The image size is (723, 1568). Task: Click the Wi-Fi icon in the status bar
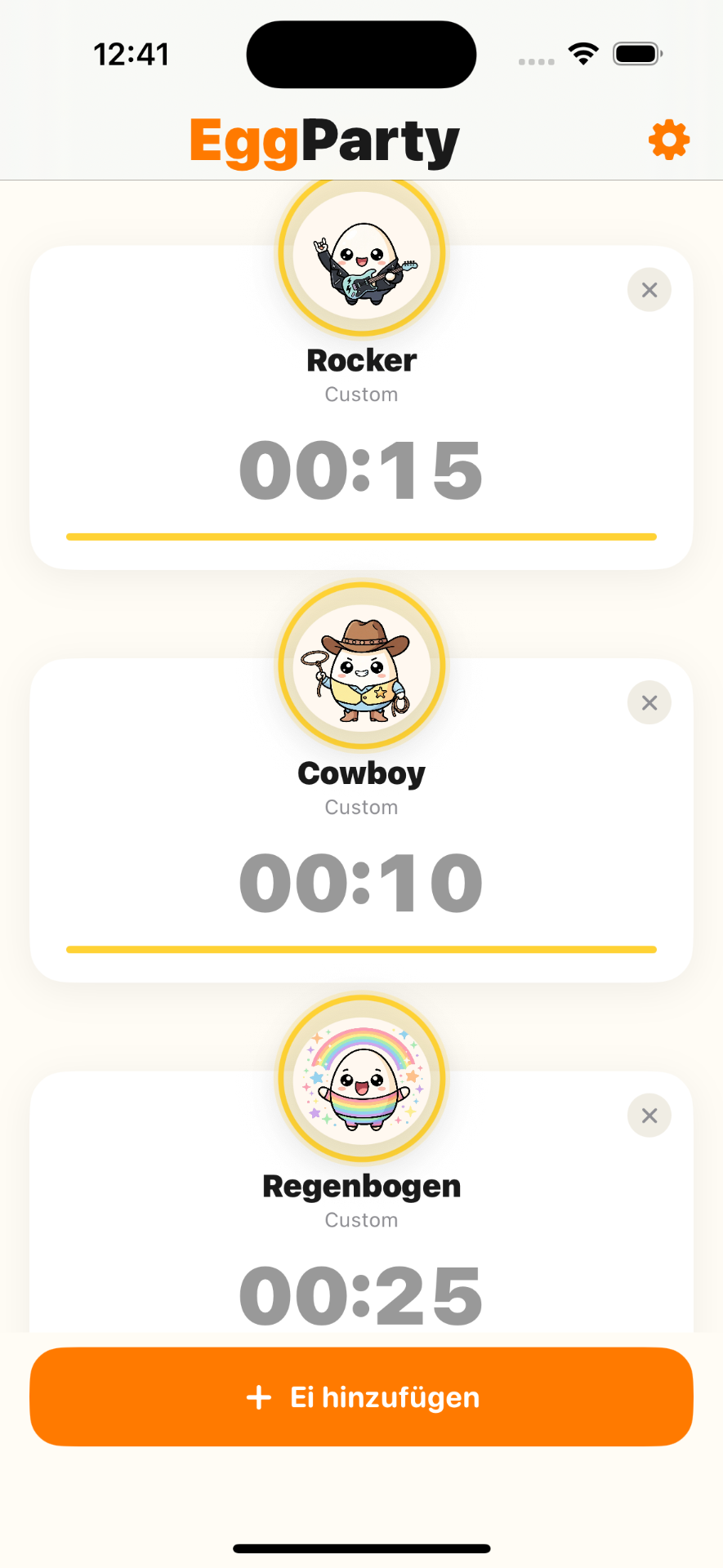coord(582,52)
